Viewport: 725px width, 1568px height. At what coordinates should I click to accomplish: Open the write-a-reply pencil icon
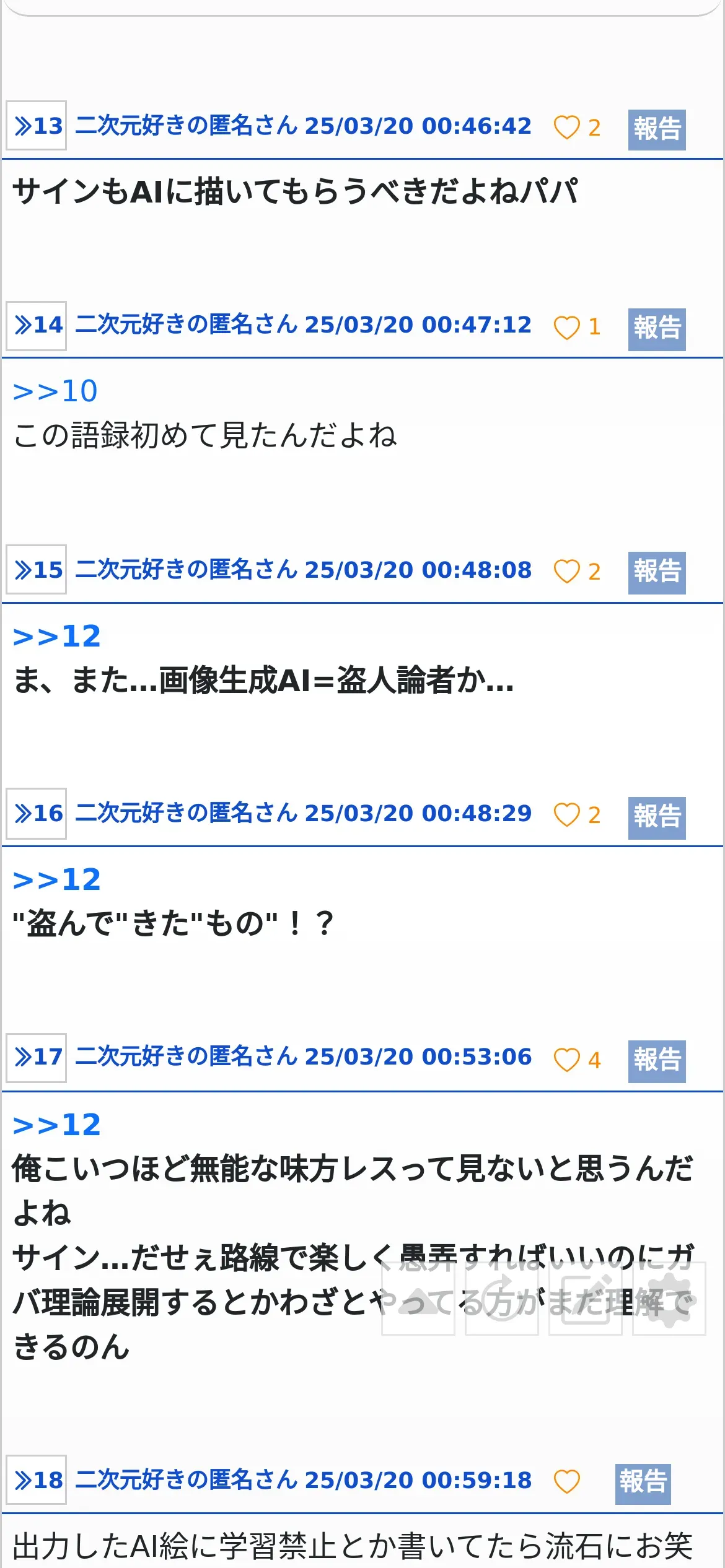pos(586,1298)
